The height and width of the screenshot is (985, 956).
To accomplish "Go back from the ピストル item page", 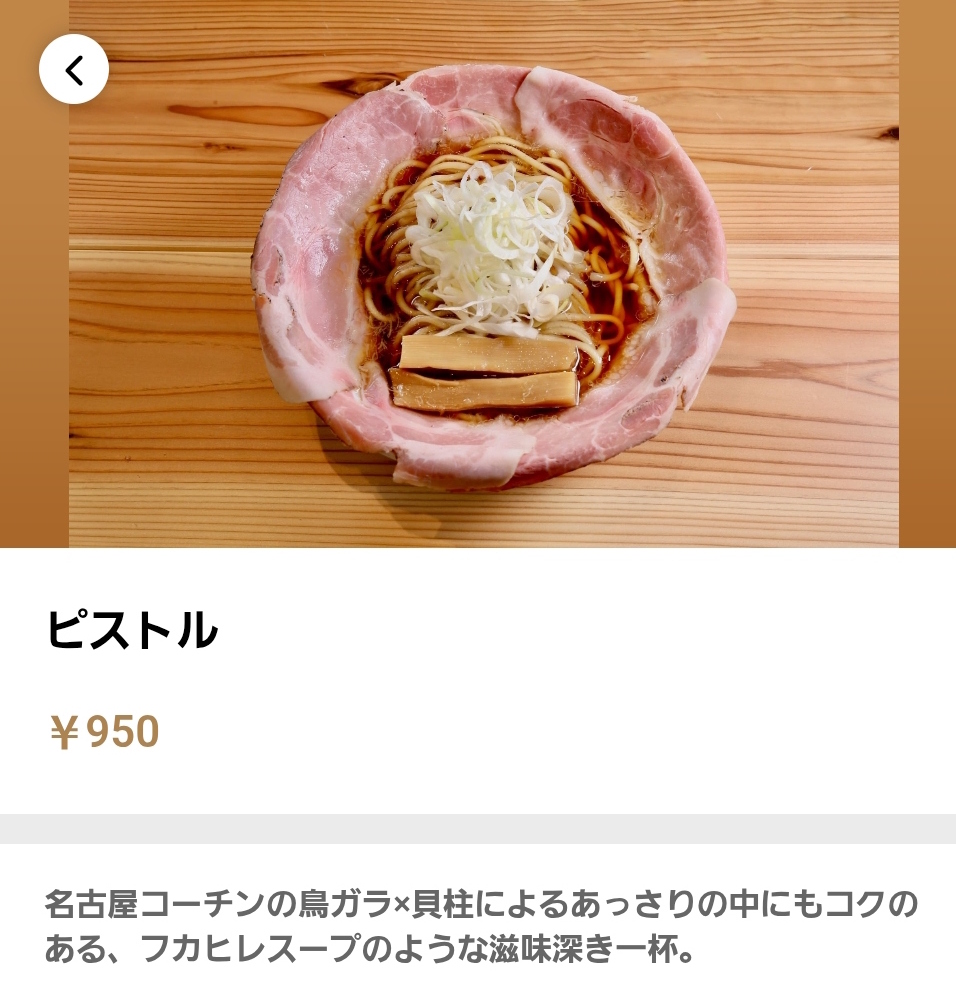I will coord(74,70).
